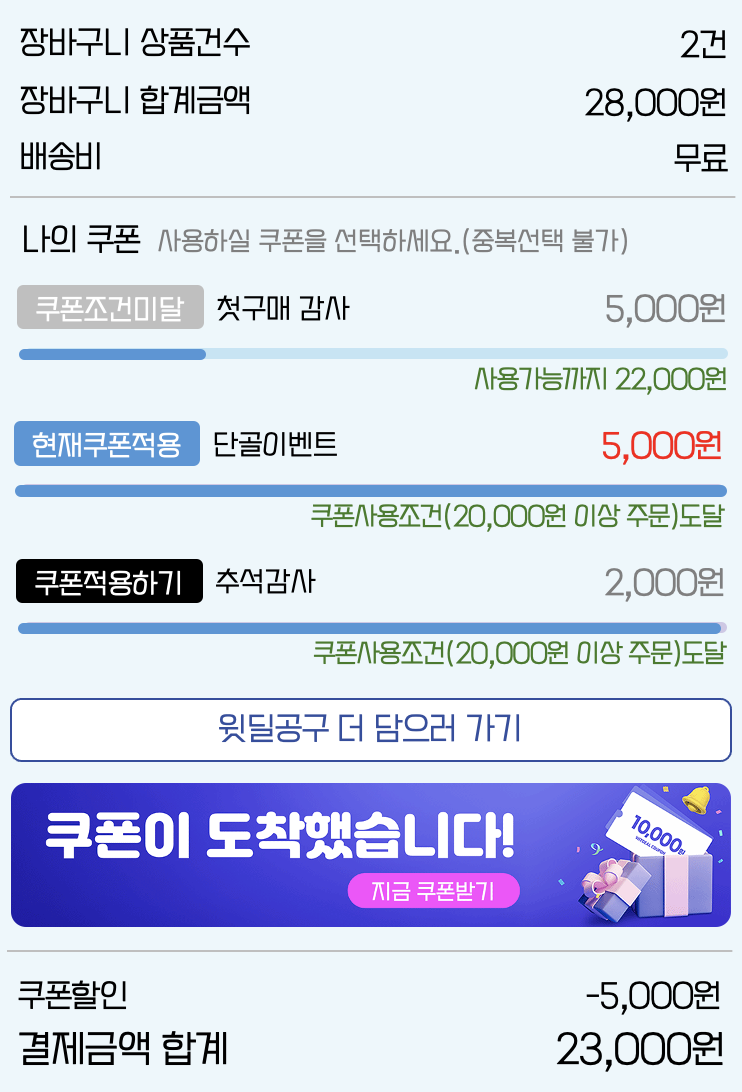Open the 쿠폰이 도착했습니다 banner
742x1092 pixels.
point(280,835)
